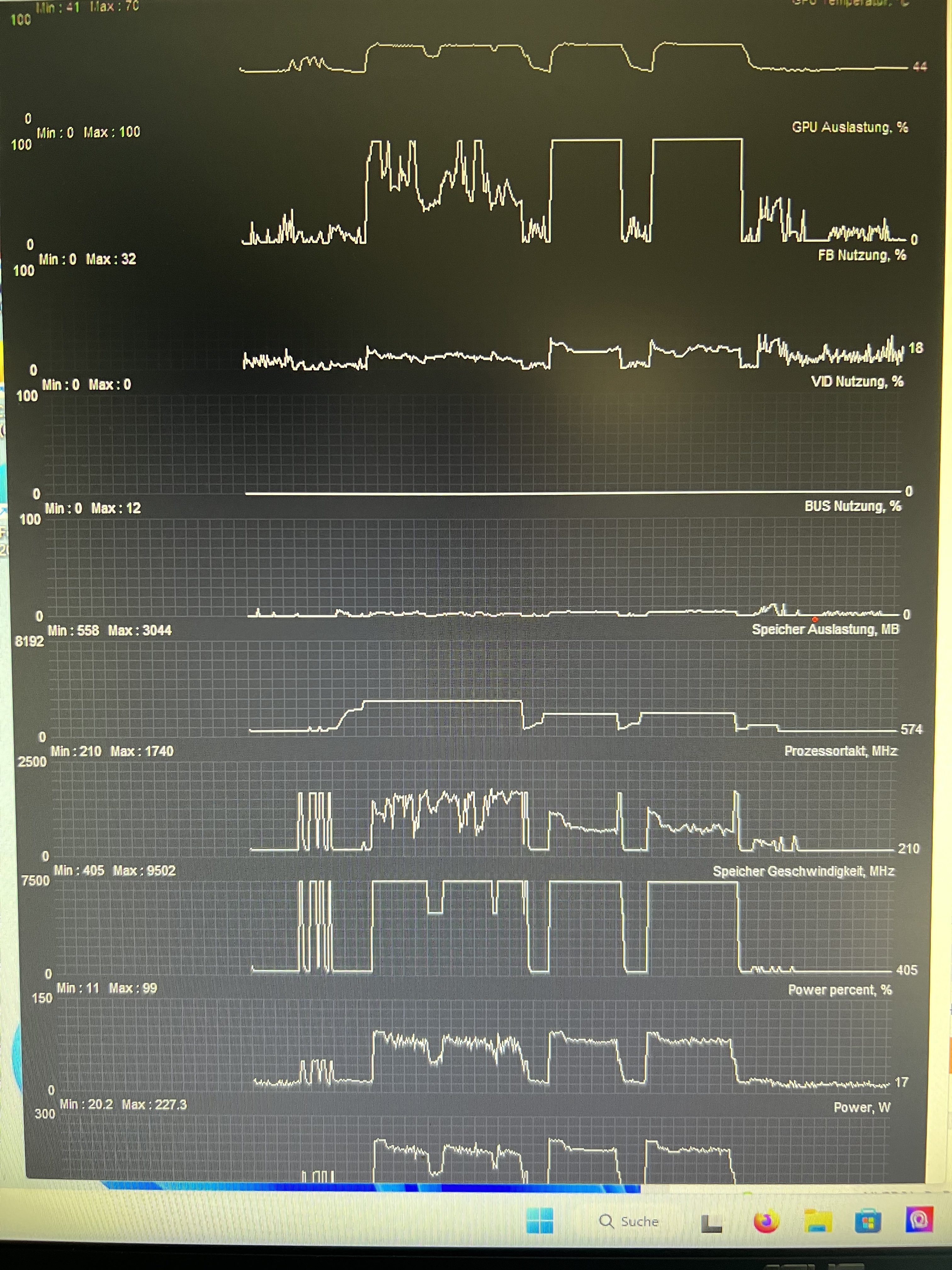Open the Windows Start menu
The height and width of the screenshot is (1270, 952).
click(x=539, y=1221)
